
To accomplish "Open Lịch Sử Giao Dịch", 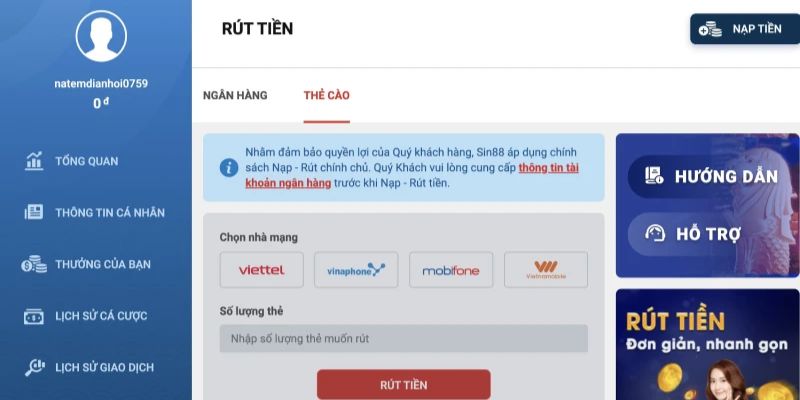I will pos(104,367).
